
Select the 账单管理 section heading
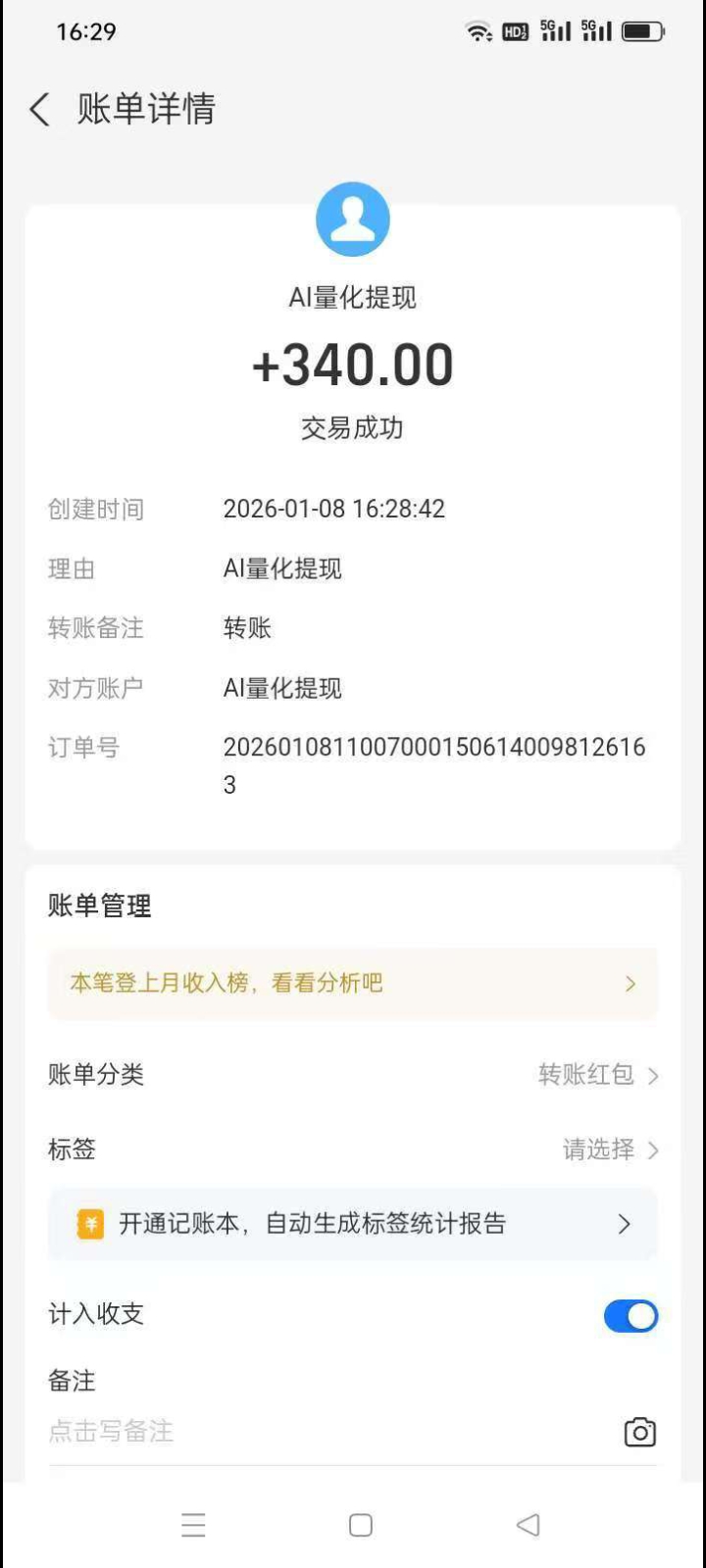point(99,906)
